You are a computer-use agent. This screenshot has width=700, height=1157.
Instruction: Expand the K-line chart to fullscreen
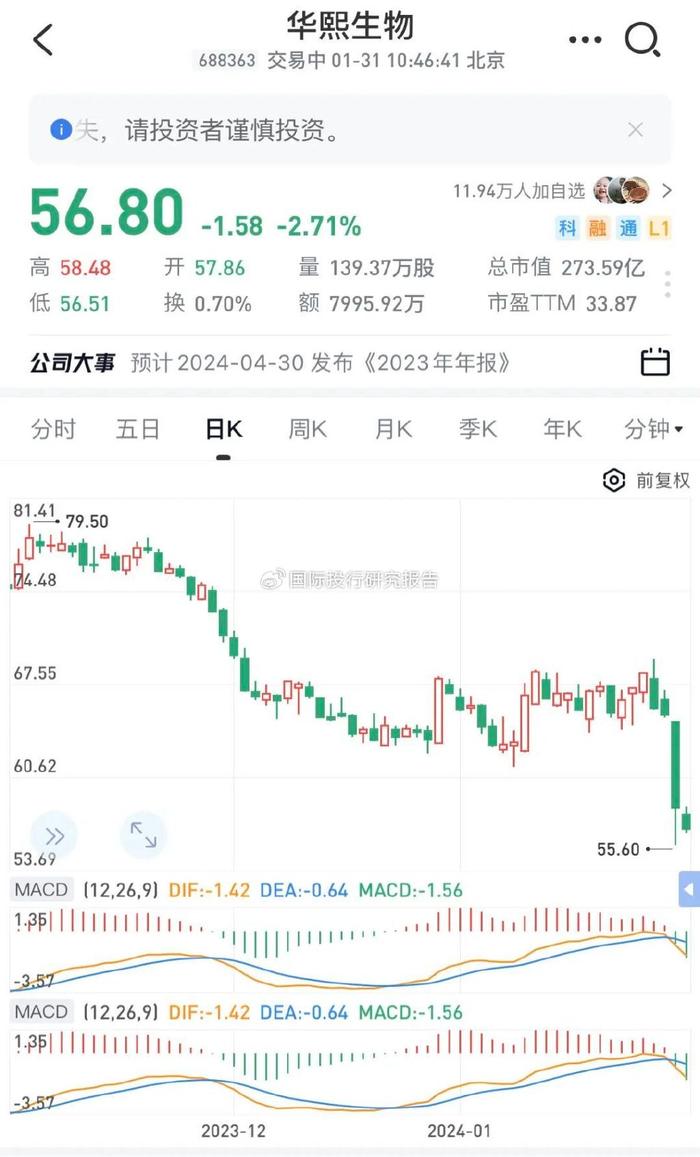[143, 835]
